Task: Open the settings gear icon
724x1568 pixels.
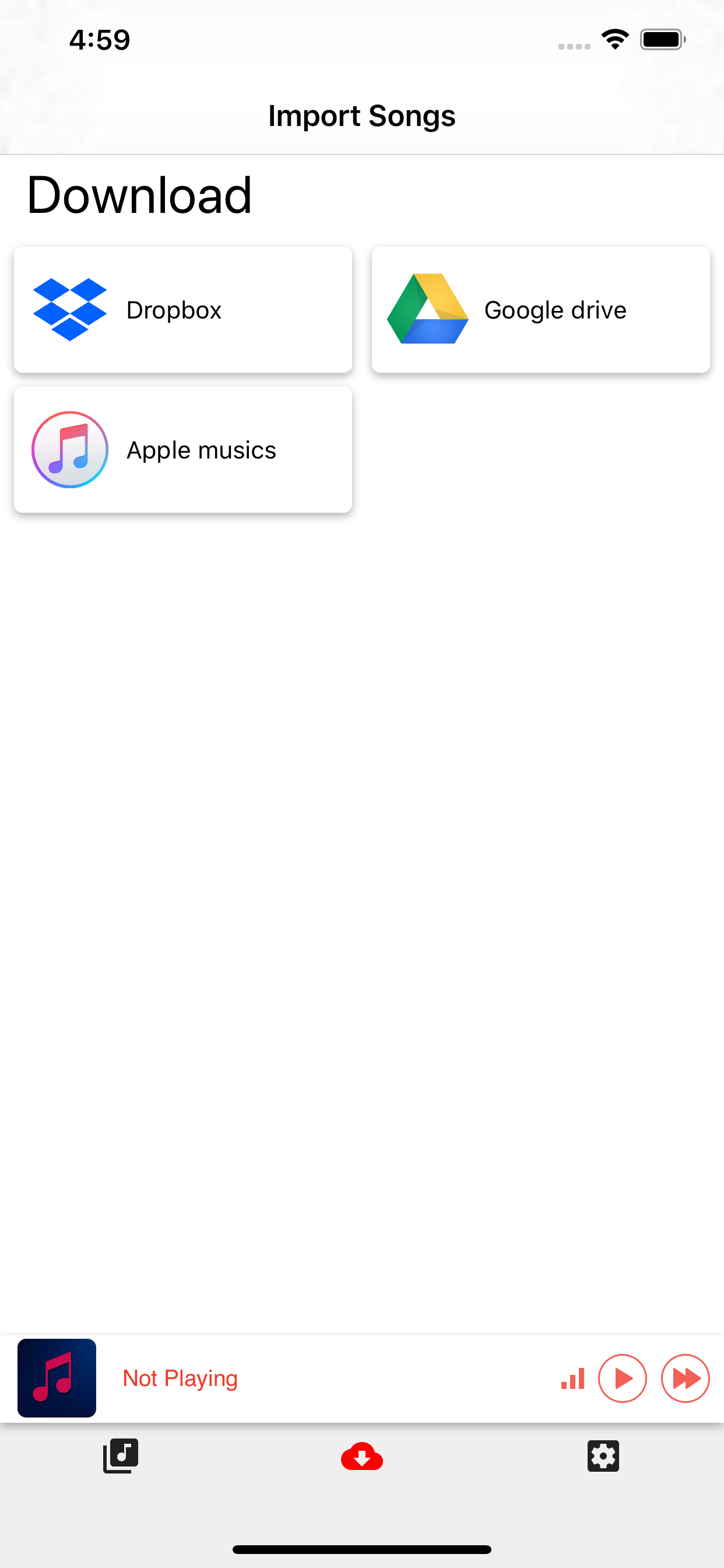Action: tap(603, 1458)
